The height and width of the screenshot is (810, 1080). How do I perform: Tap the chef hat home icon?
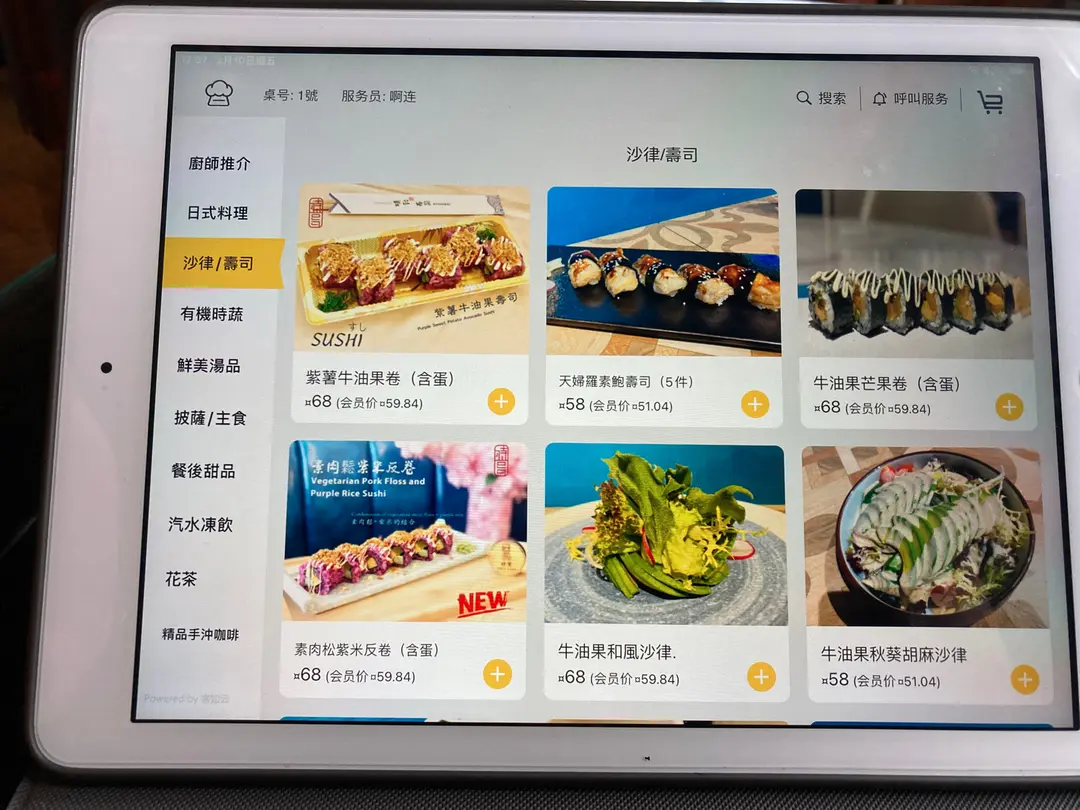218,94
